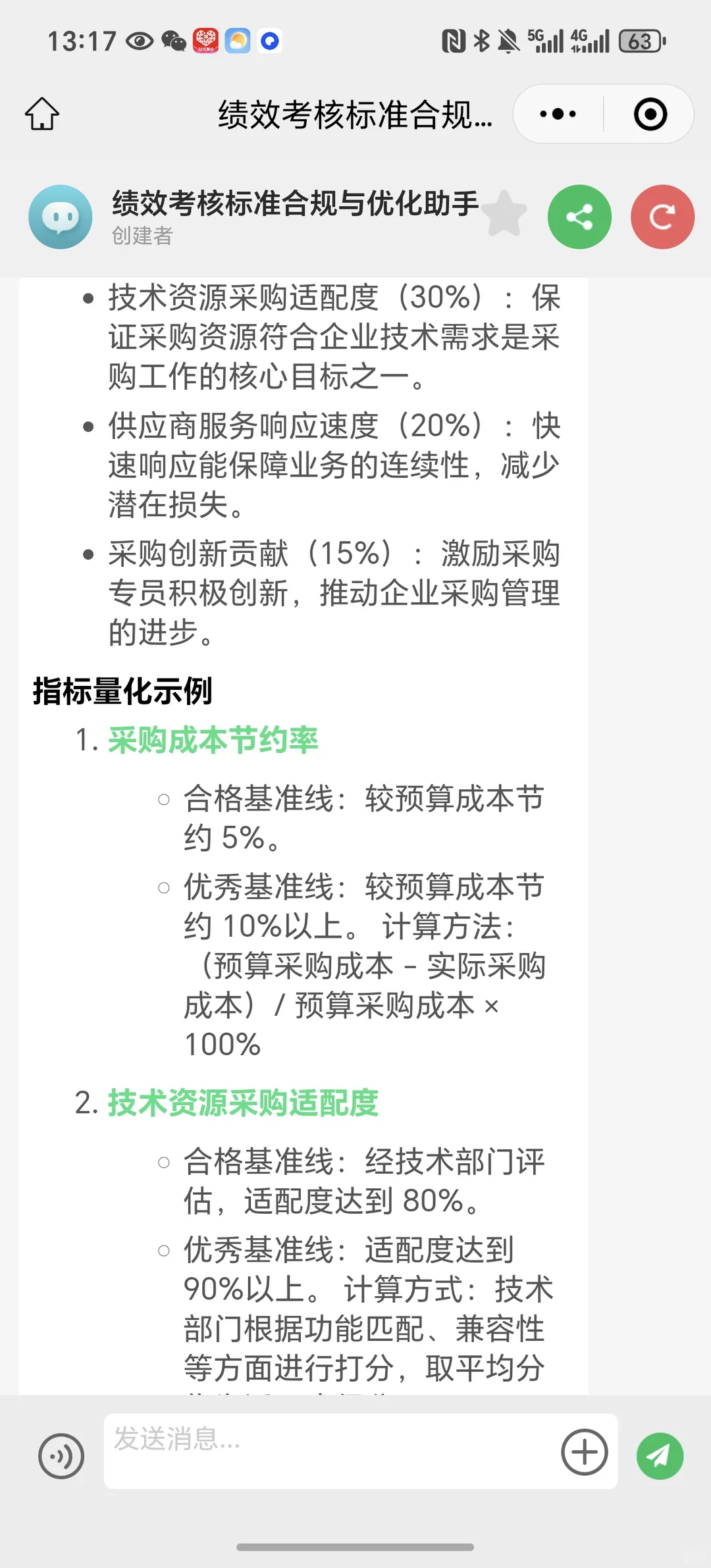This screenshot has width=711, height=1568.
Task: Favorite this assistant with the star icon
Action: 504,214
